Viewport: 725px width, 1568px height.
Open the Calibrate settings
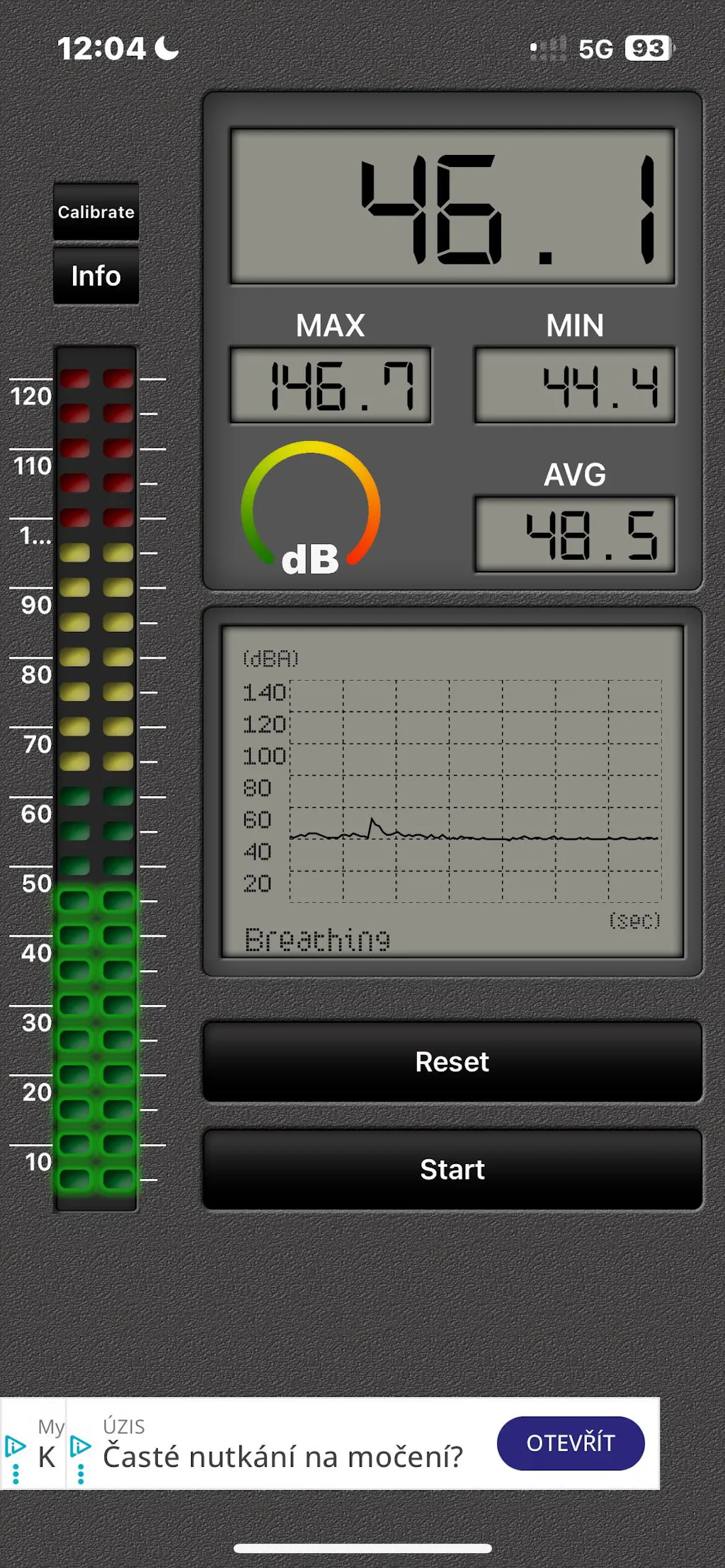pyautogui.click(x=96, y=212)
